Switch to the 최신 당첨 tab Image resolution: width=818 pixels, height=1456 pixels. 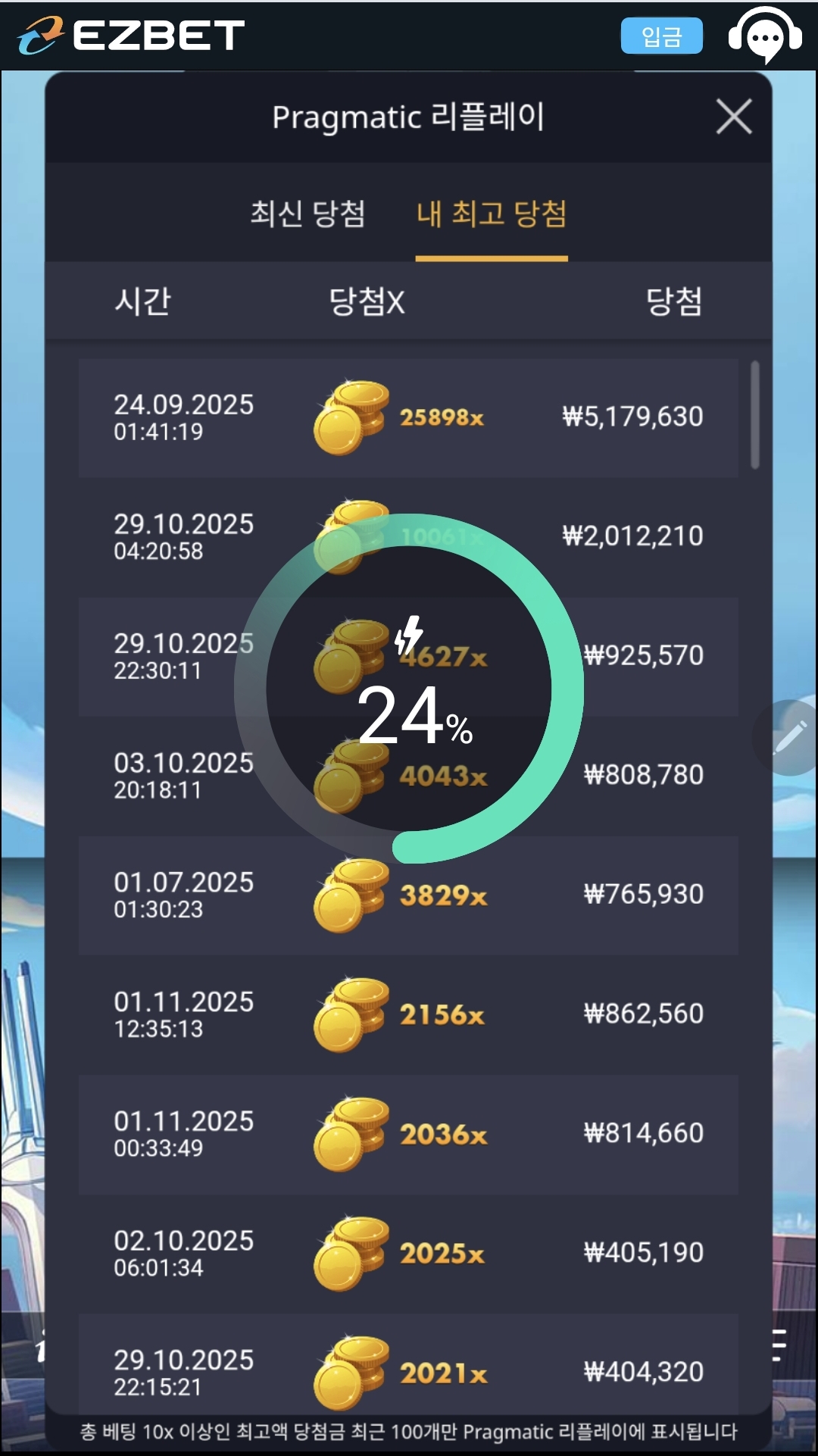pos(308,214)
